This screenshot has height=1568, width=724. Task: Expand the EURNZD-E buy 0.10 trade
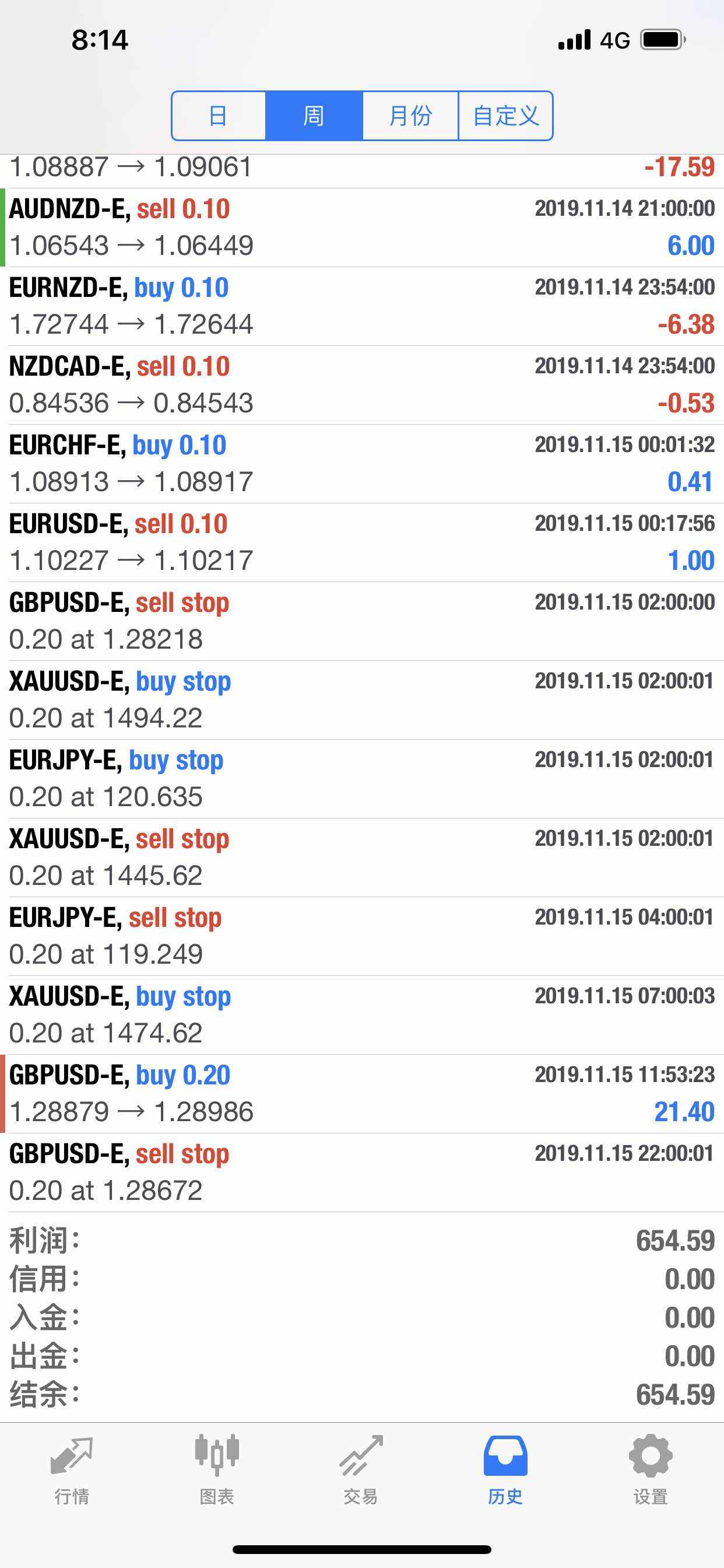pos(362,306)
